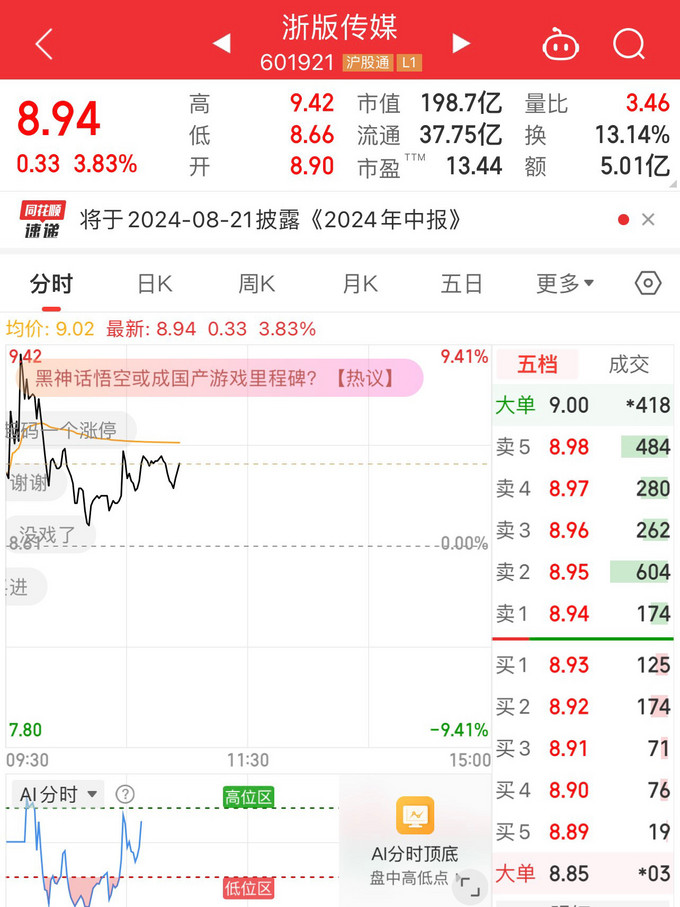Viewport: 680px width, 907px height.
Task: Switch to the 周K chart tab
Action: pyautogui.click(x=257, y=284)
